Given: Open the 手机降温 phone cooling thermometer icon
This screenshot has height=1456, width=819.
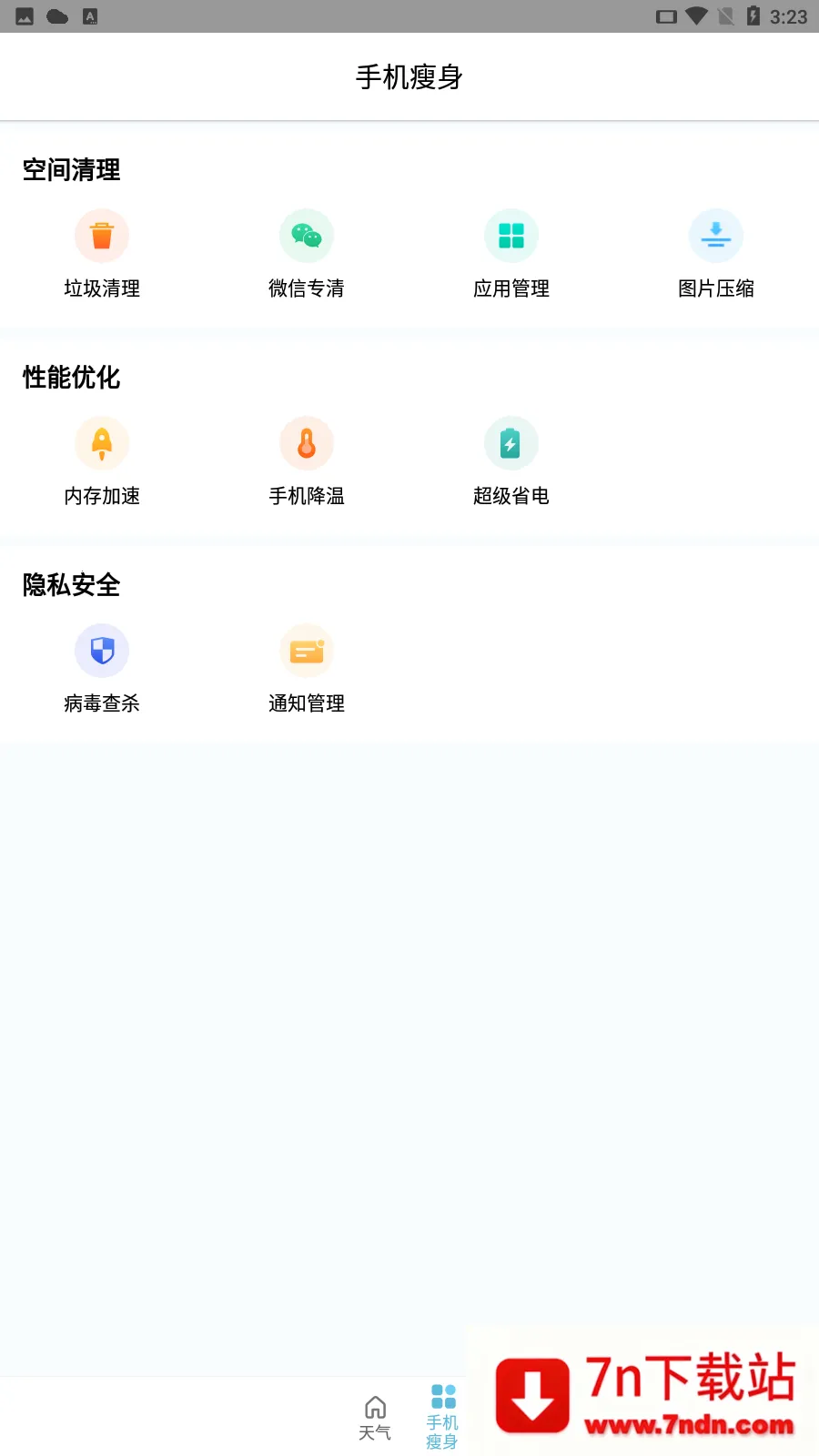Looking at the screenshot, I should [x=307, y=442].
